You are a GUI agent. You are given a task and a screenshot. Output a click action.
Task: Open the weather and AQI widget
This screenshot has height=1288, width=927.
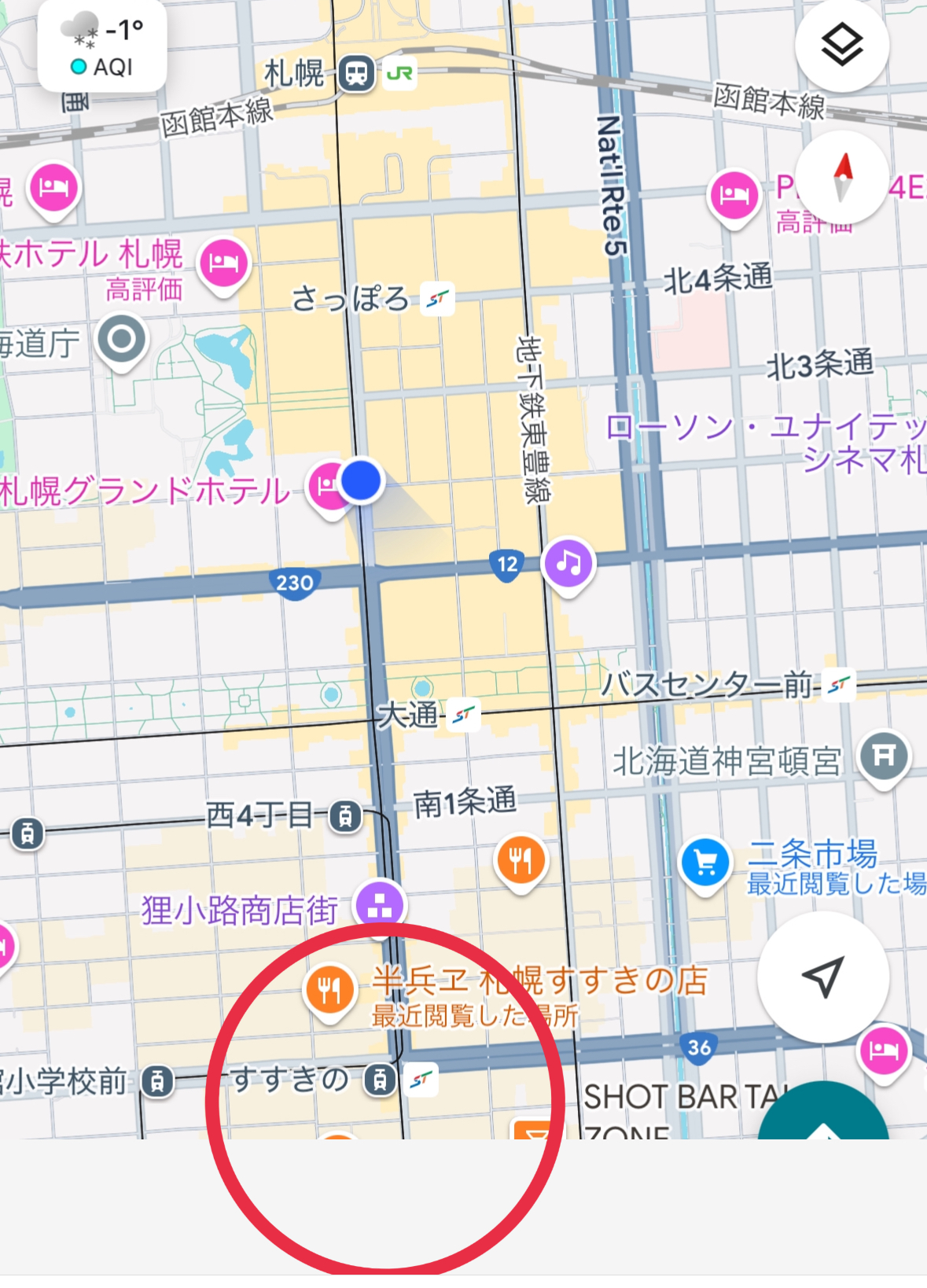click(102, 47)
